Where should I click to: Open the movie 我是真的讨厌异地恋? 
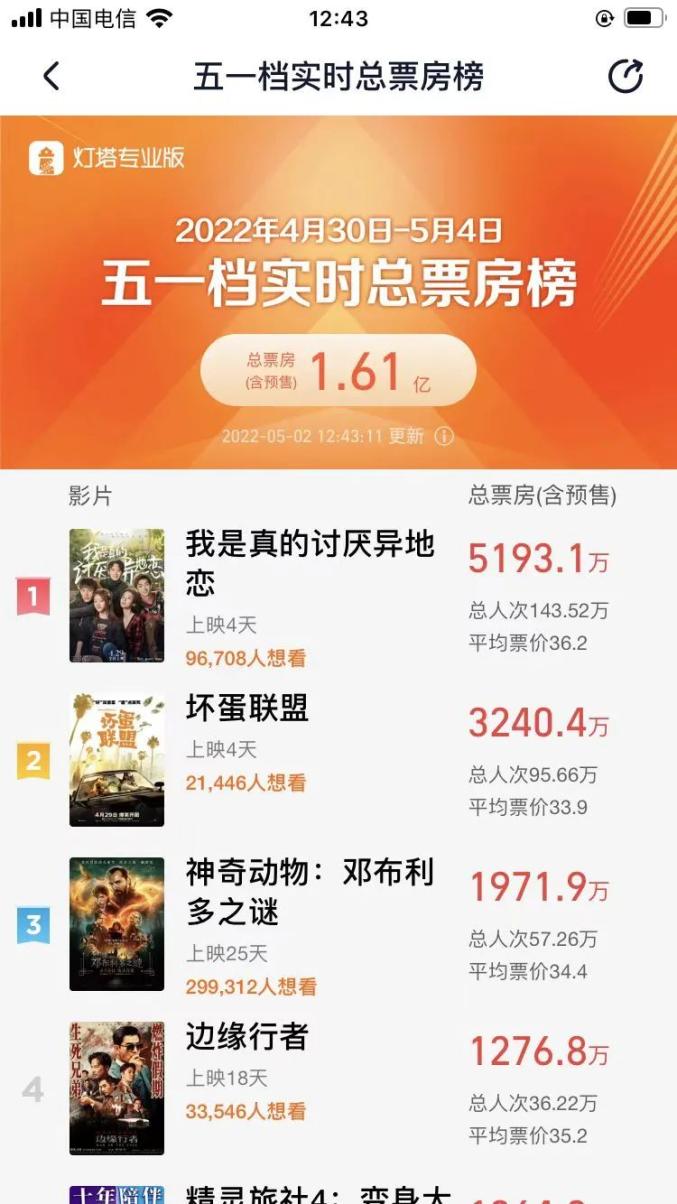(310, 562)
